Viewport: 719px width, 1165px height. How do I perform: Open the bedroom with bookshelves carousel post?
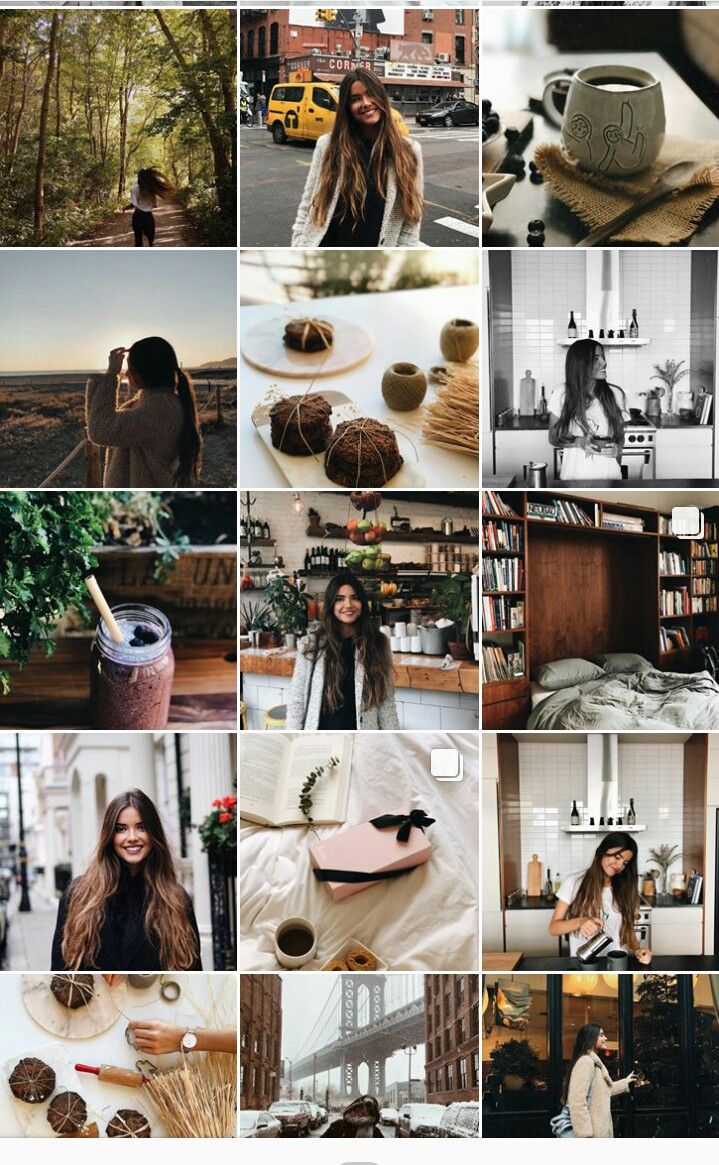600,609
